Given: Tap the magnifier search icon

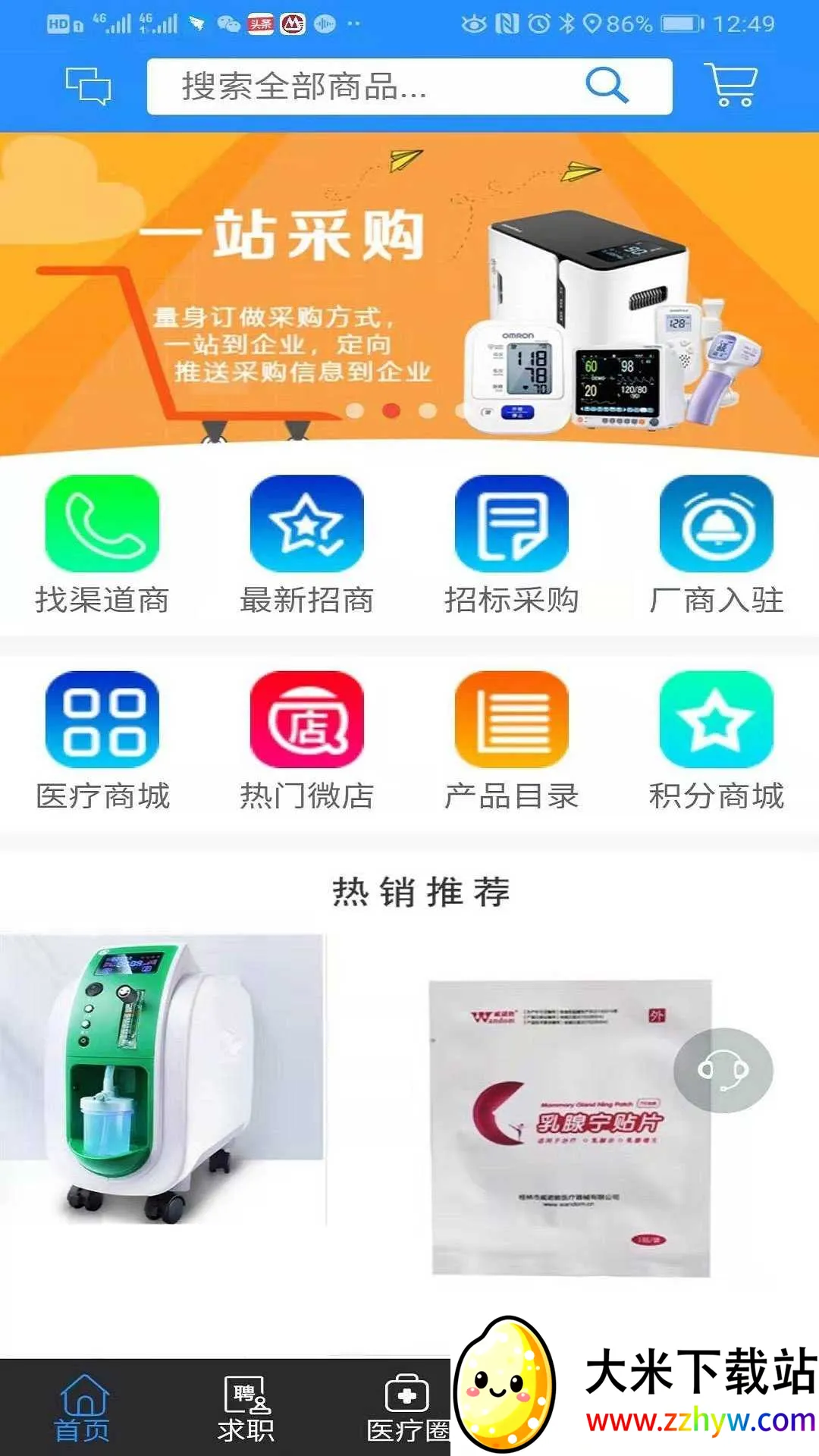Looking at the screenshot, I should click(x=607, y=85).
